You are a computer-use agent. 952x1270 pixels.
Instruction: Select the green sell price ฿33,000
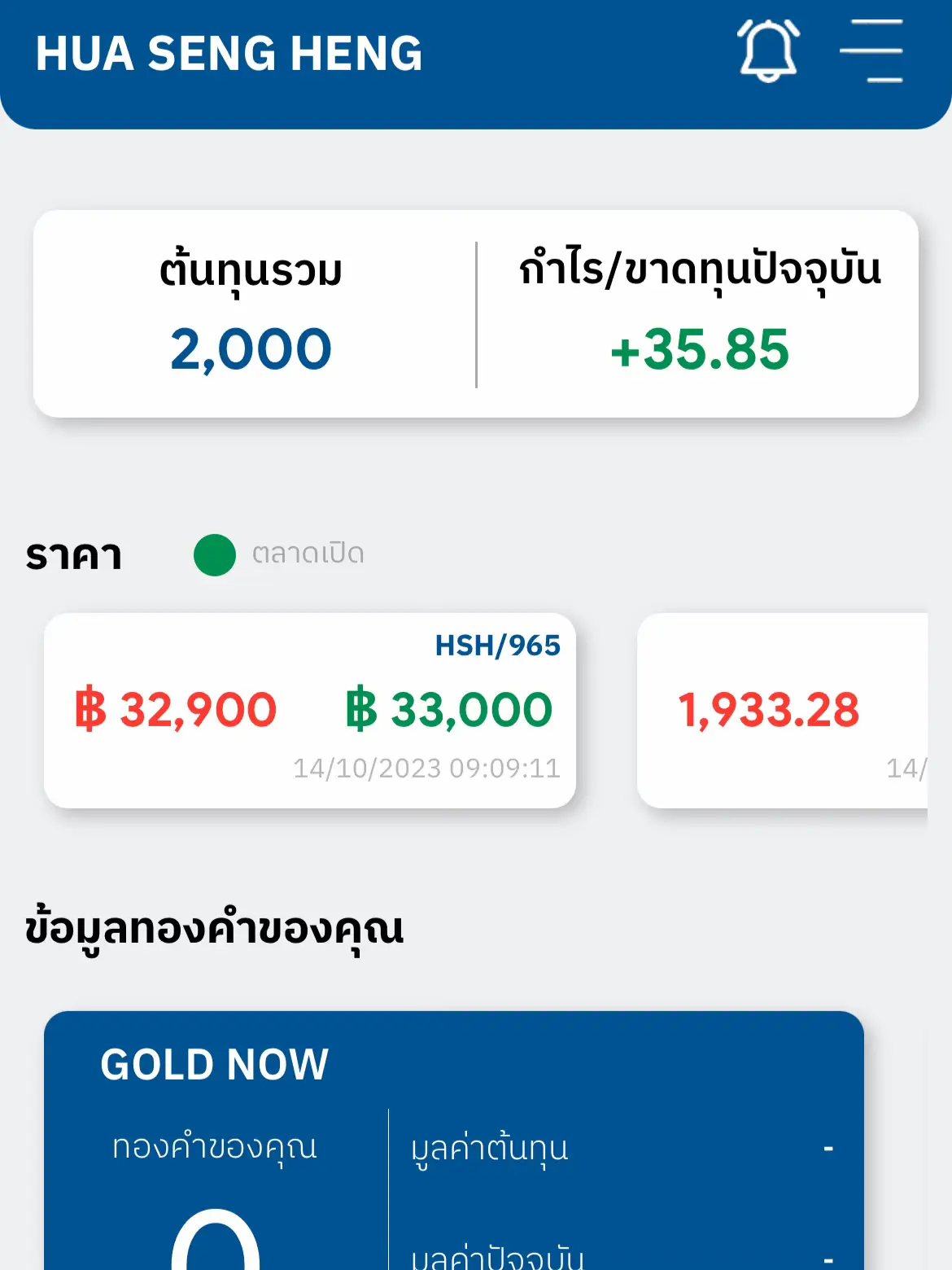(x=449, y=709)
